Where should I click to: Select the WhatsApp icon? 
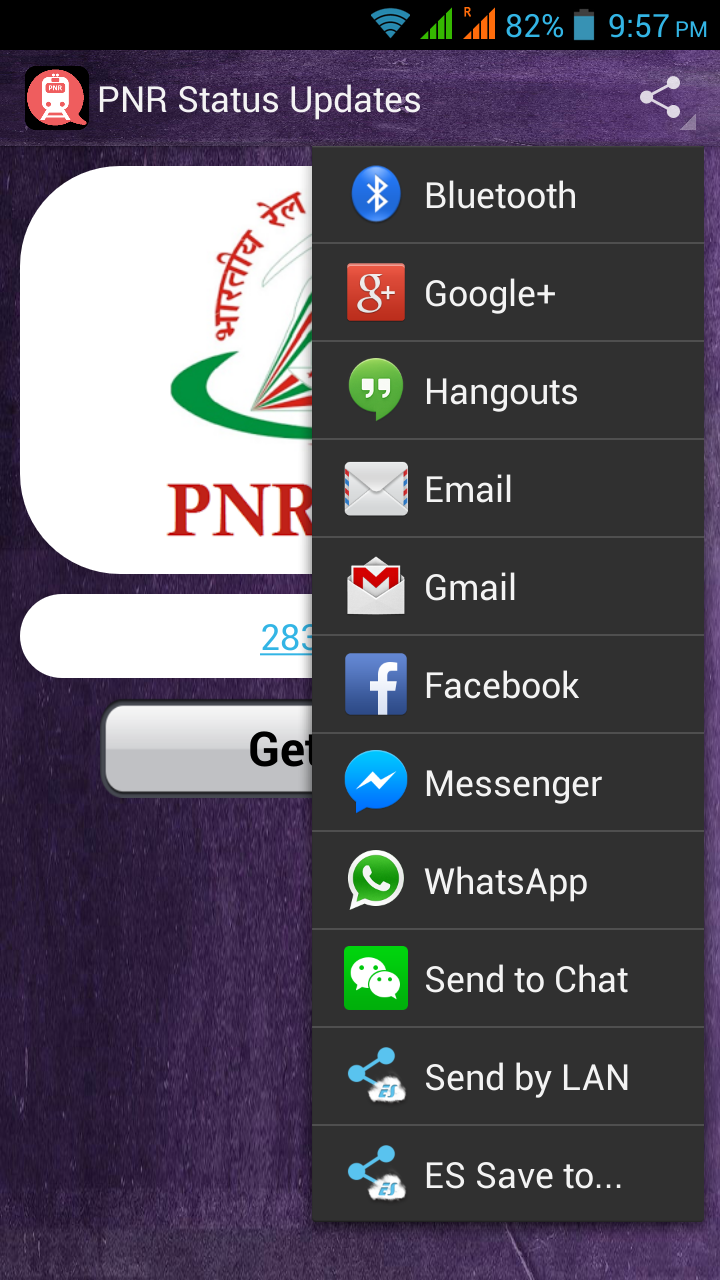coord(375,880)
